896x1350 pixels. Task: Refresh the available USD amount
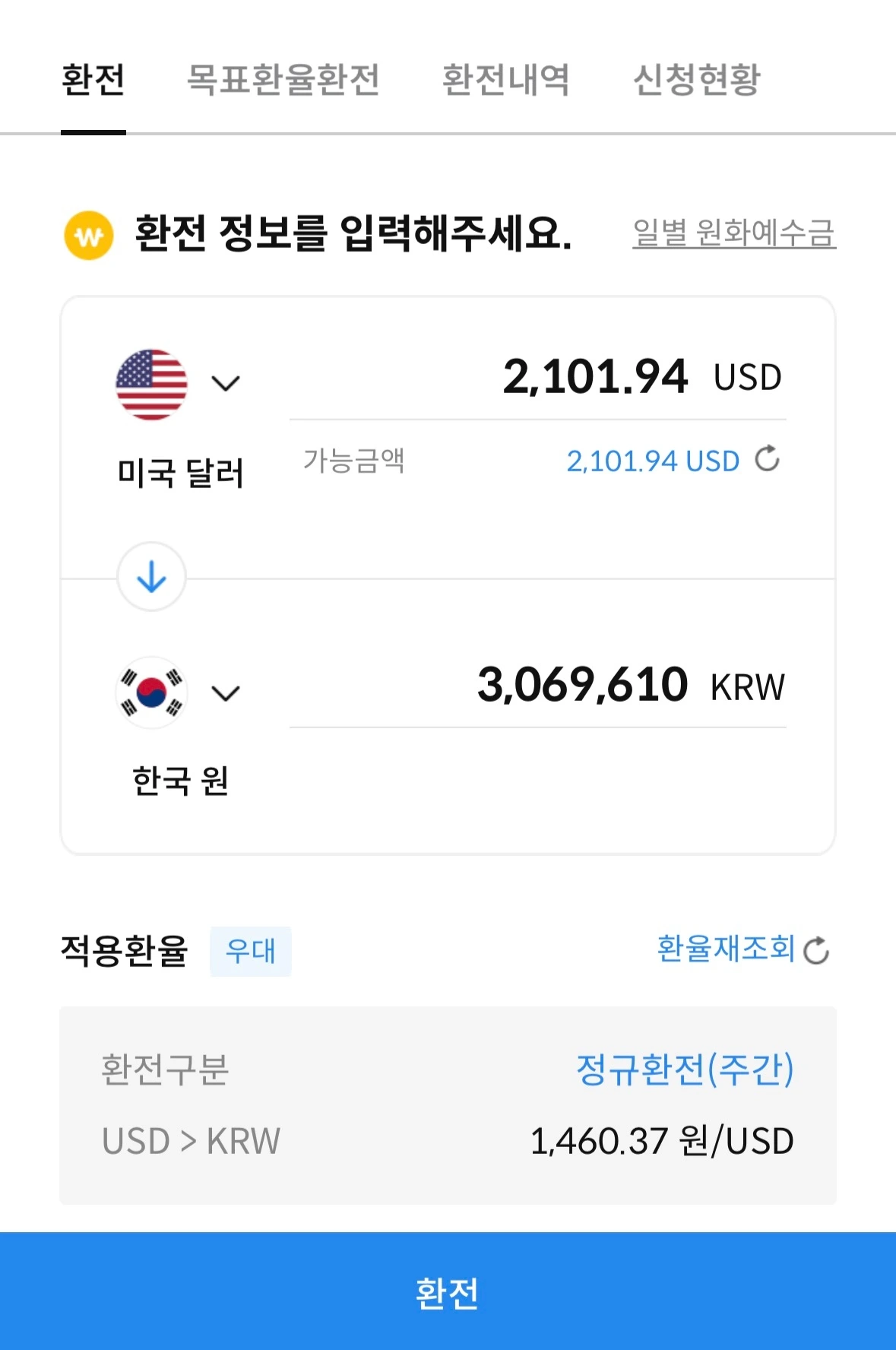click(x=768, y=459)
